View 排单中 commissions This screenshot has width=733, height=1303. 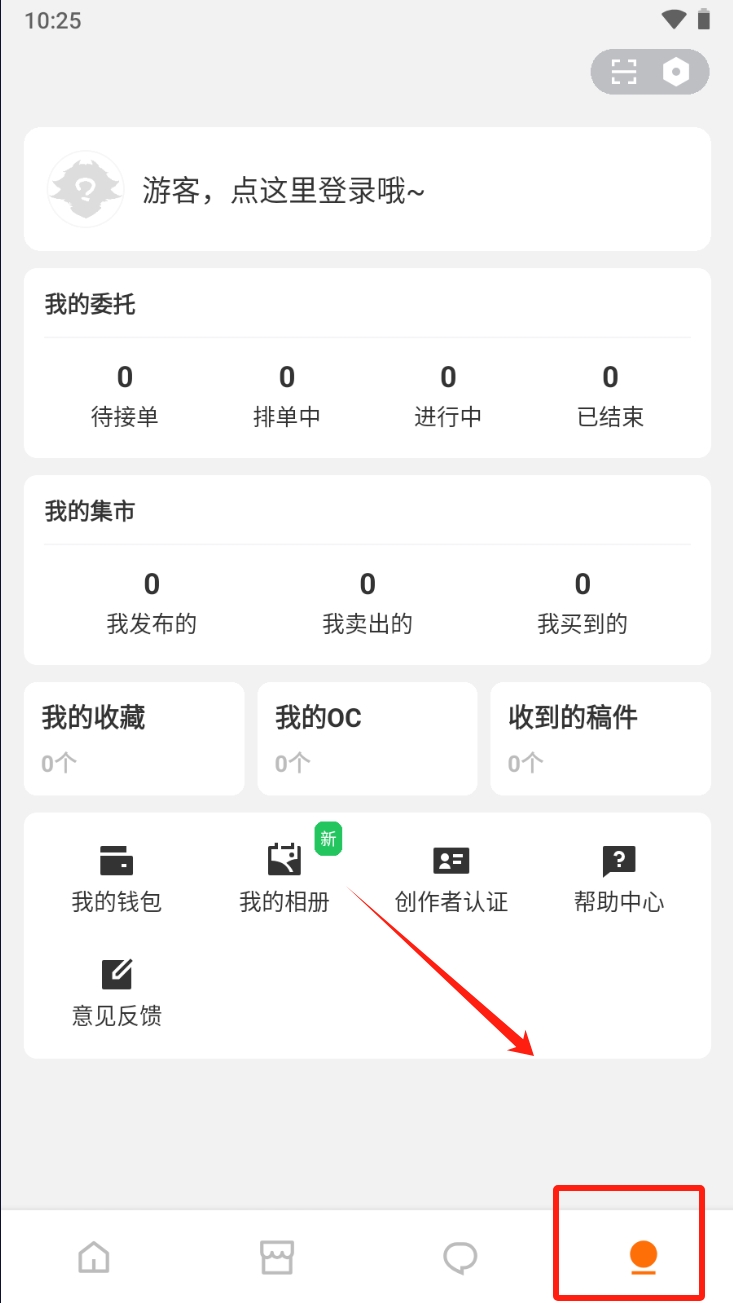coord(287,396)
